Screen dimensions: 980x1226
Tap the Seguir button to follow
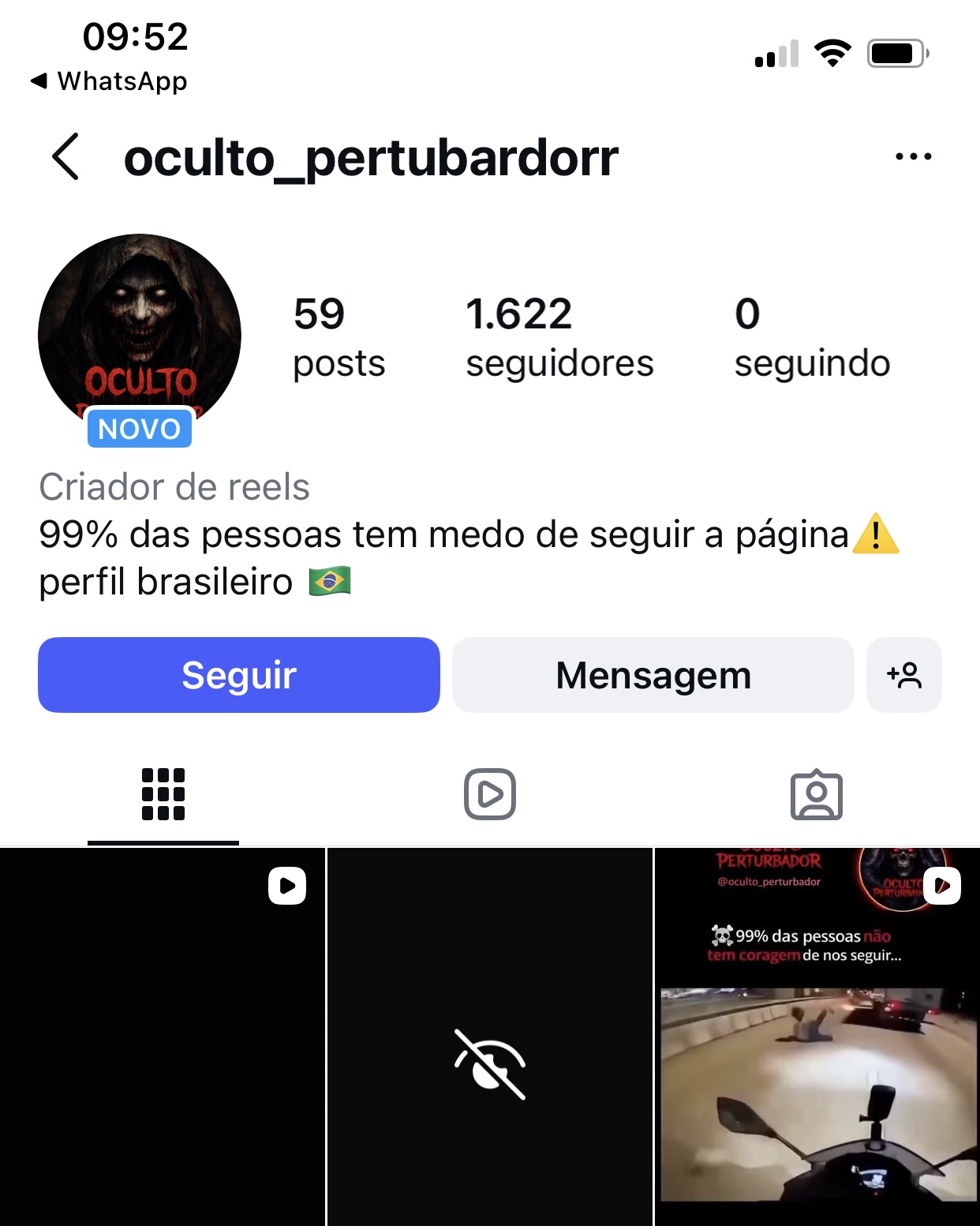click(x=238, y=675)
